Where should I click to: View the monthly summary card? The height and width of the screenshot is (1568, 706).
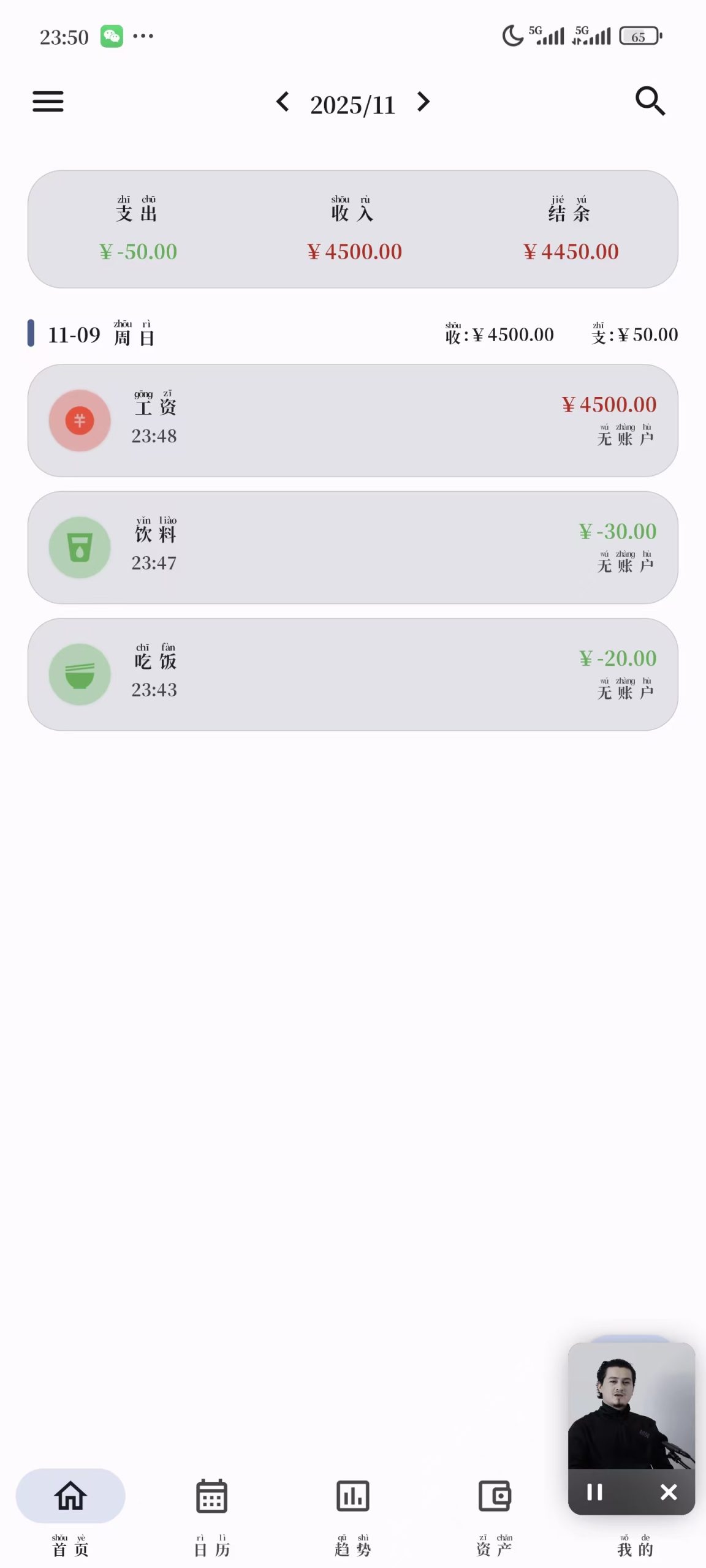(352, 229)
